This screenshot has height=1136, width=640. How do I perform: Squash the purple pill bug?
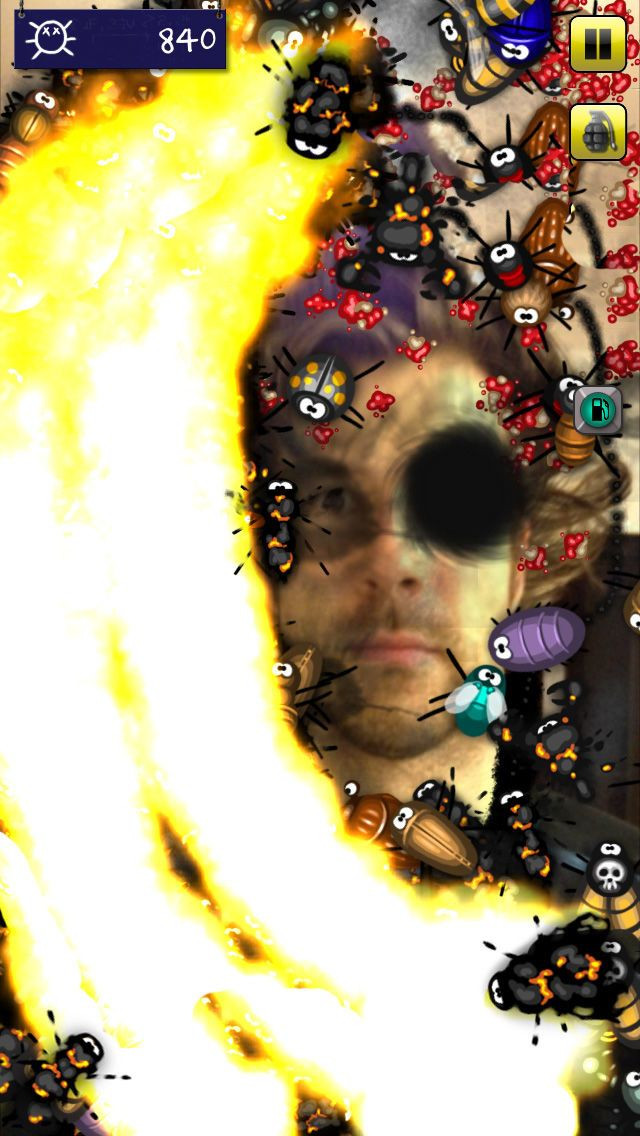538,637
